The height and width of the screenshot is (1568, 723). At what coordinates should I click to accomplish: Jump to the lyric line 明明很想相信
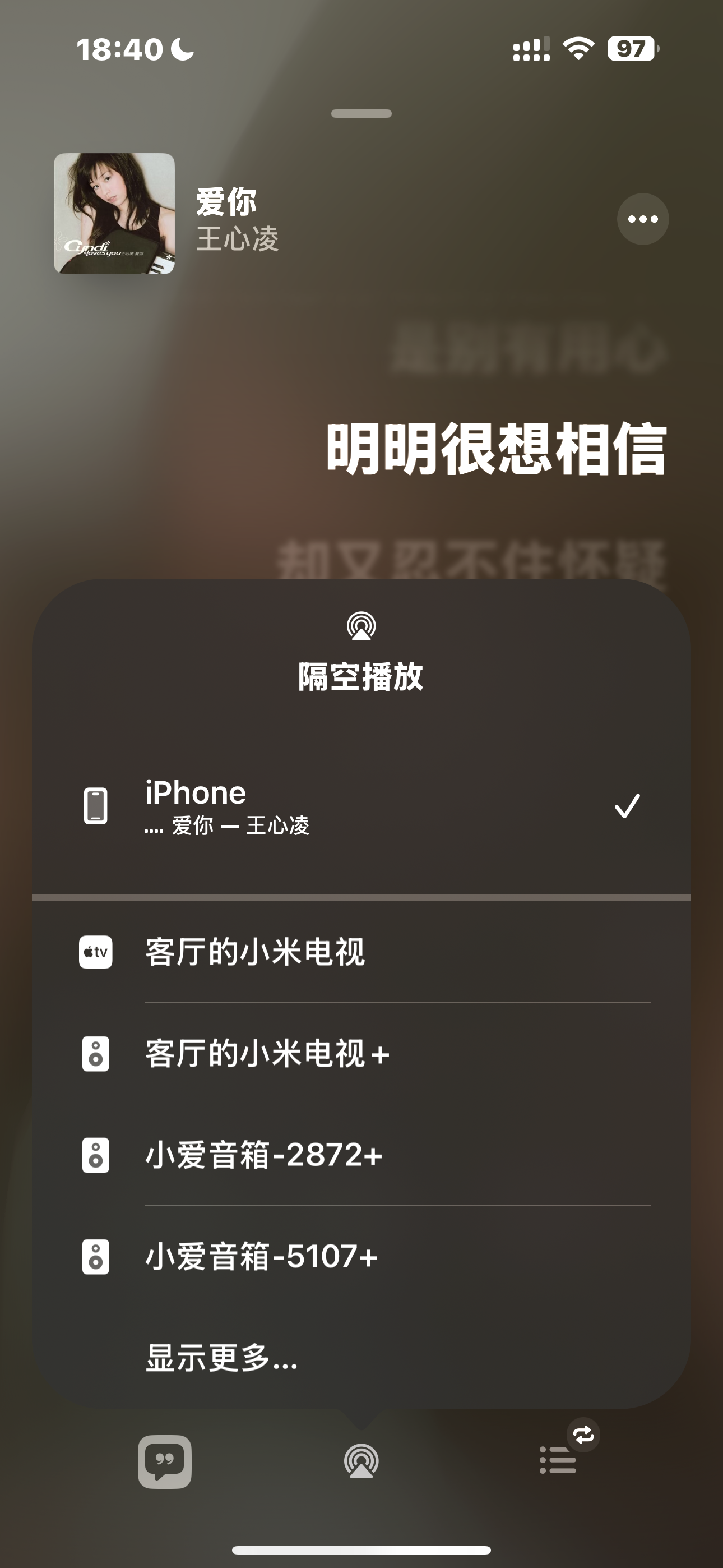tap(495, 449)
